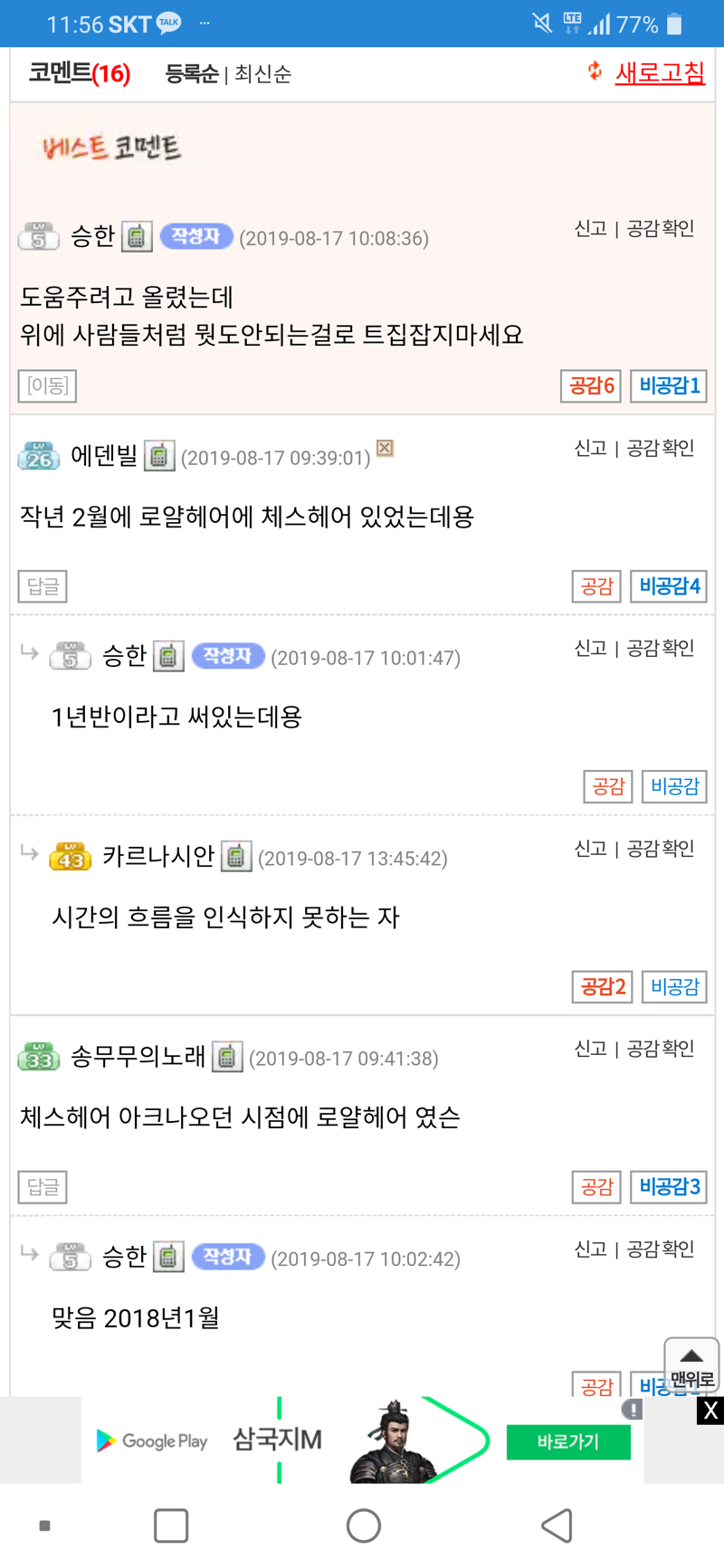724x1568 pixels.
Task: Check 공감확인 on 카르나시안's reply
Action: click(661, 849)
